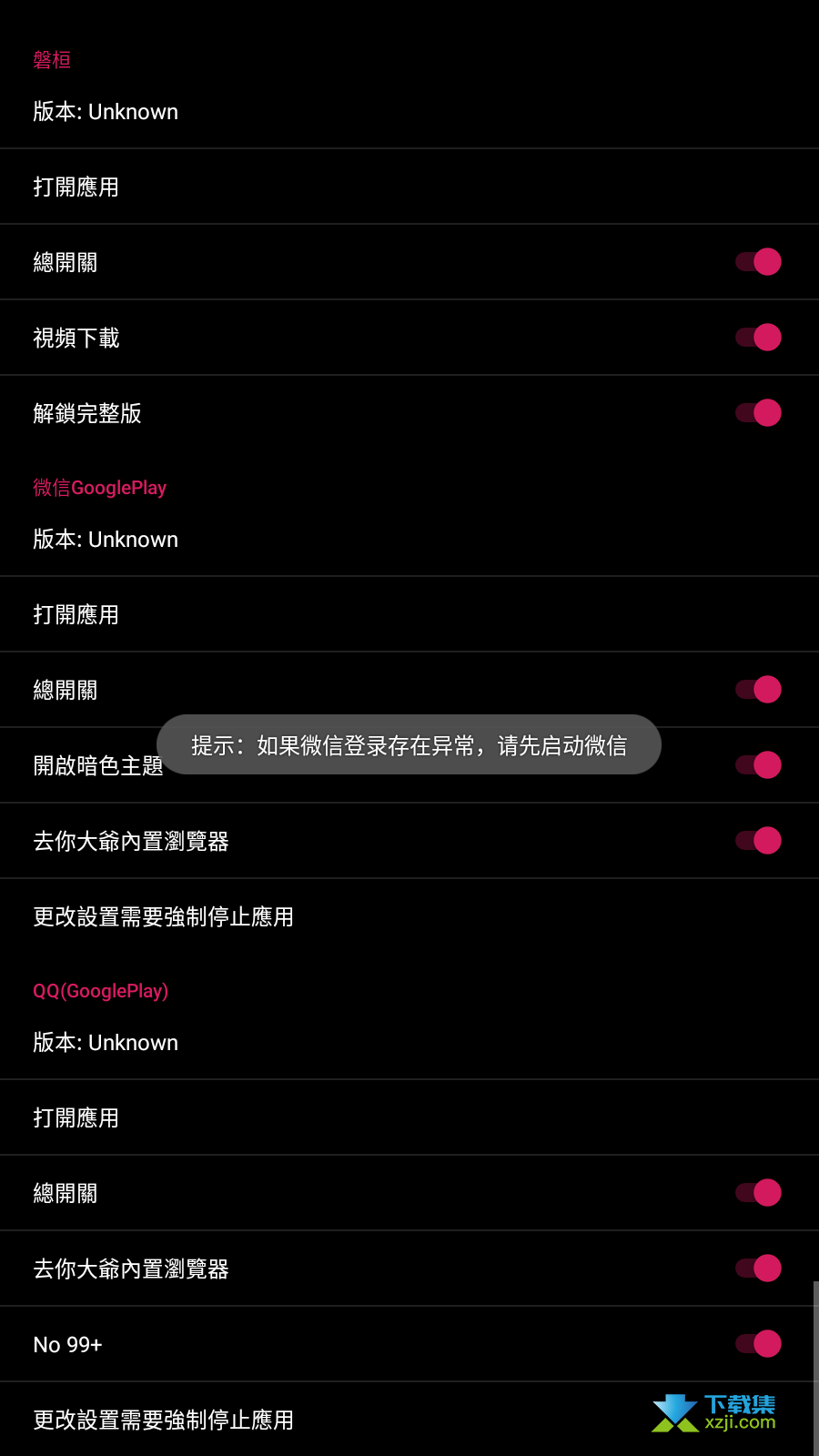Toggle 去你大爺內置瀏覽器 under 微信GooglePlay

[x=758, y=841]
